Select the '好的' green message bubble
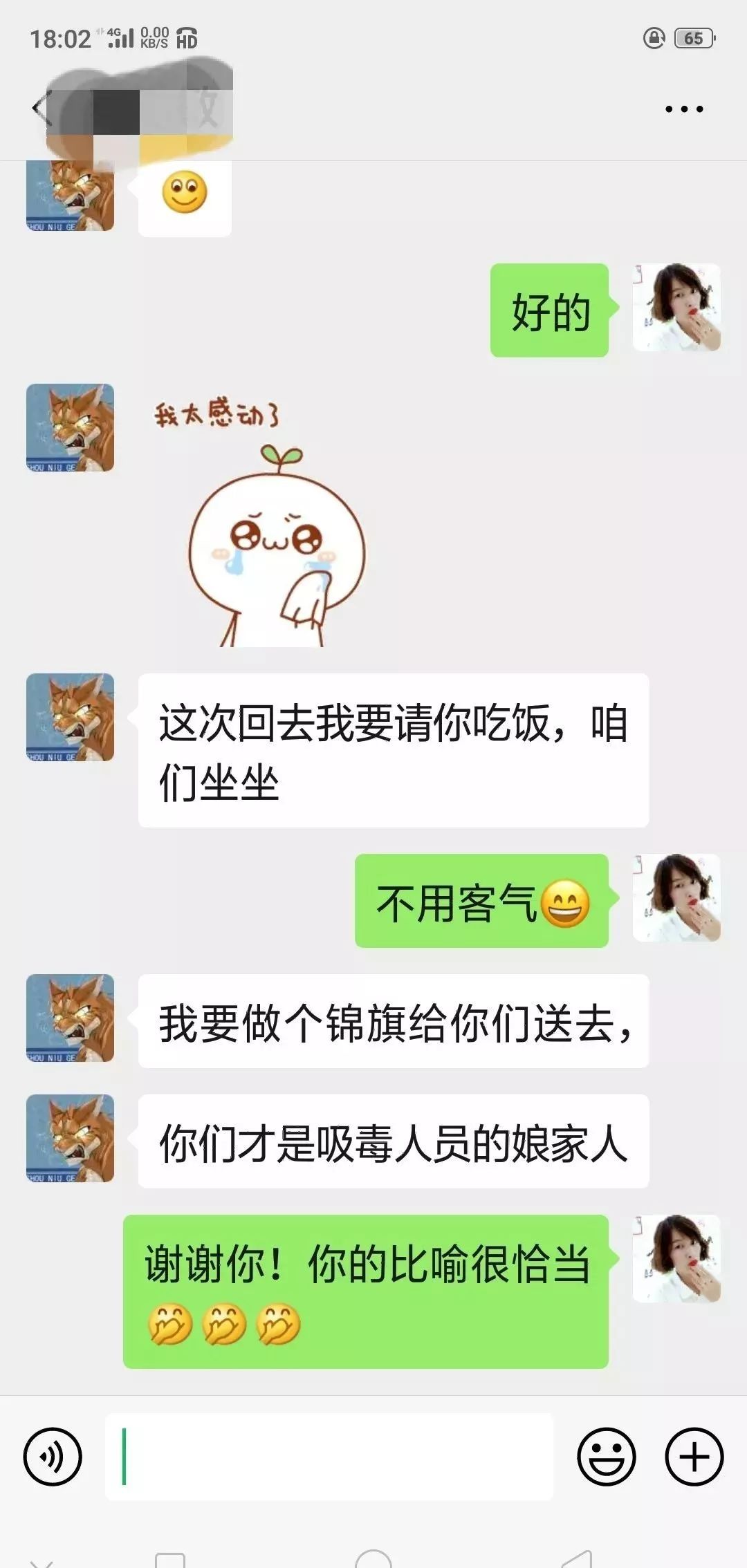Viewport: 747px width, 1568px height. click(548, 310)
